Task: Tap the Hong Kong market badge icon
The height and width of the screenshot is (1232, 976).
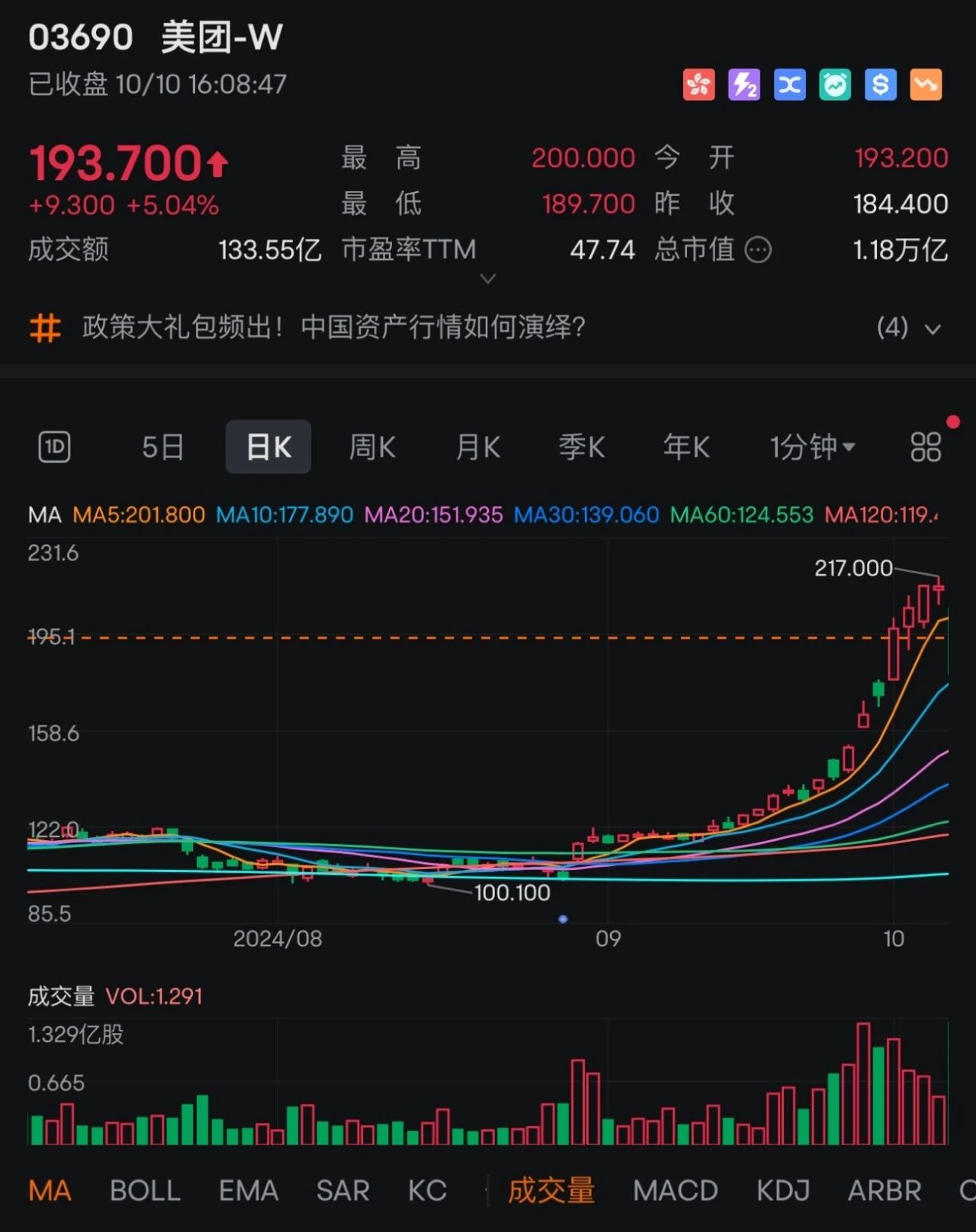Action: [x=698, y=85]
